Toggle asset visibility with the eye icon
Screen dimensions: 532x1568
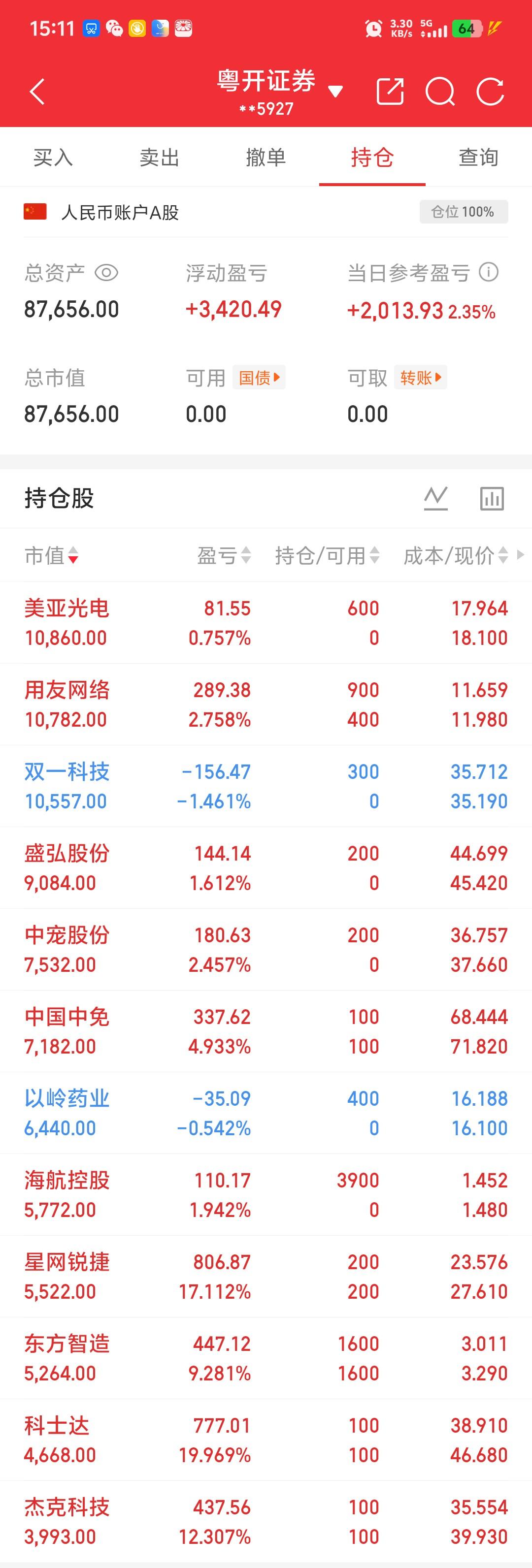(106, 273)
